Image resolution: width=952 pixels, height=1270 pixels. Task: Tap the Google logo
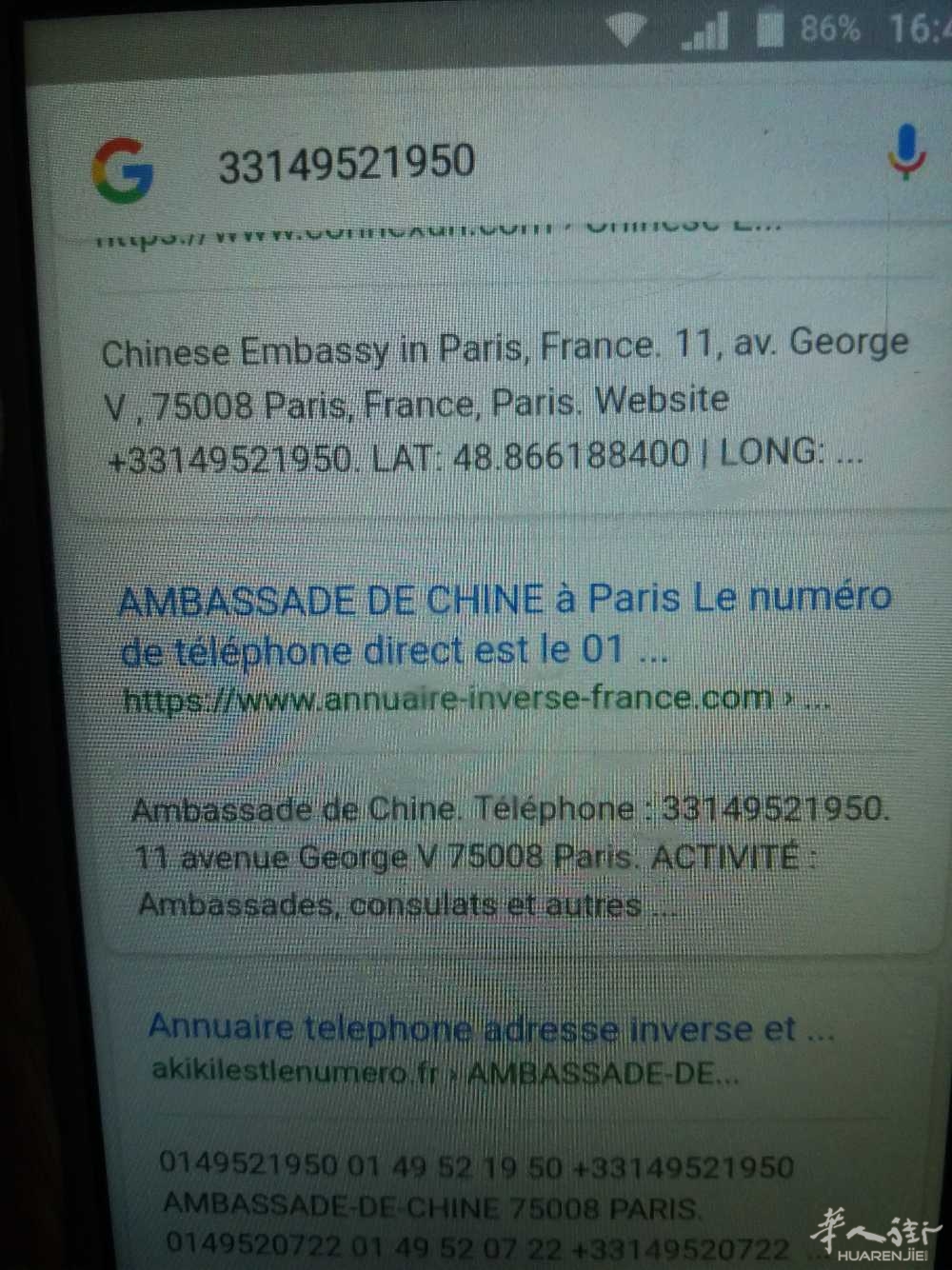[x=123, y=170]
